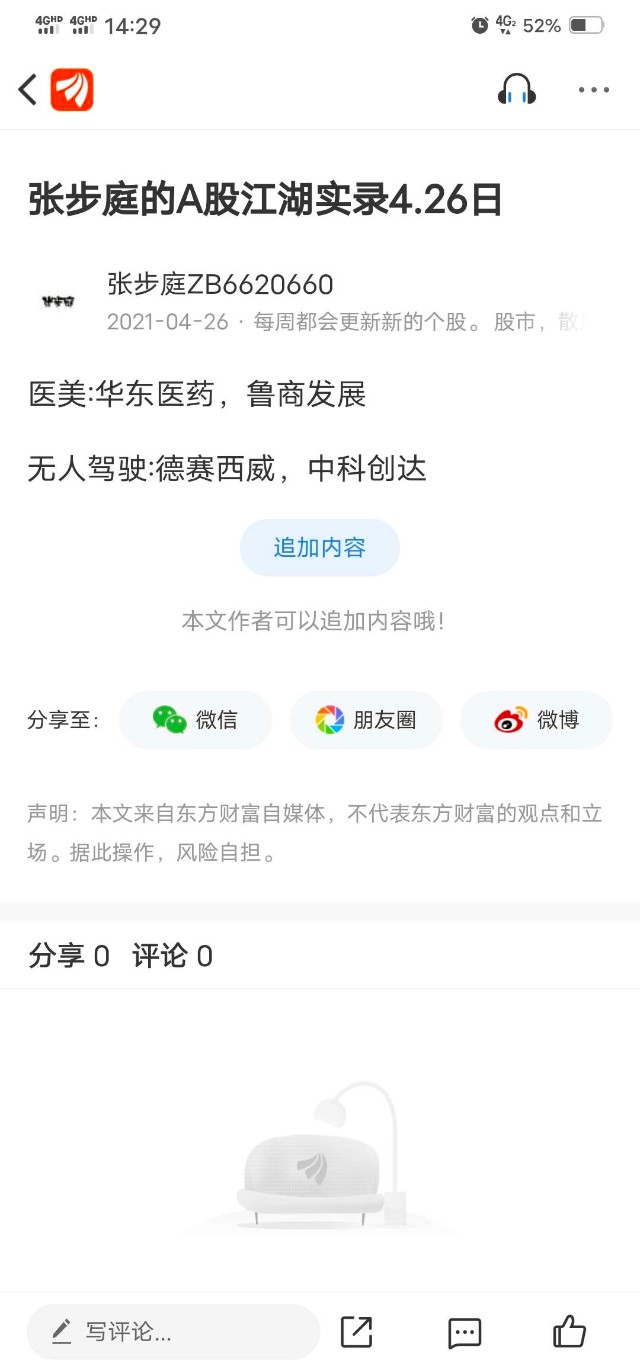Tap the 写评论 input field
640x1372 pixels.
click(x=172, y=1332)
